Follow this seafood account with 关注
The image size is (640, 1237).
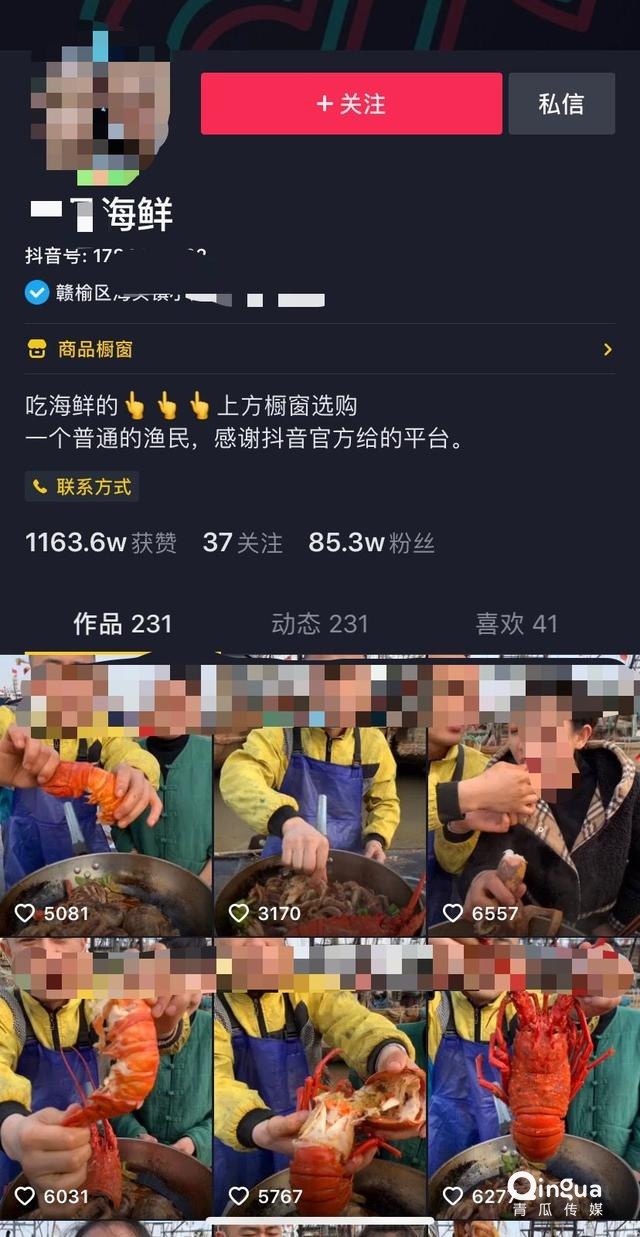[351, 104]
